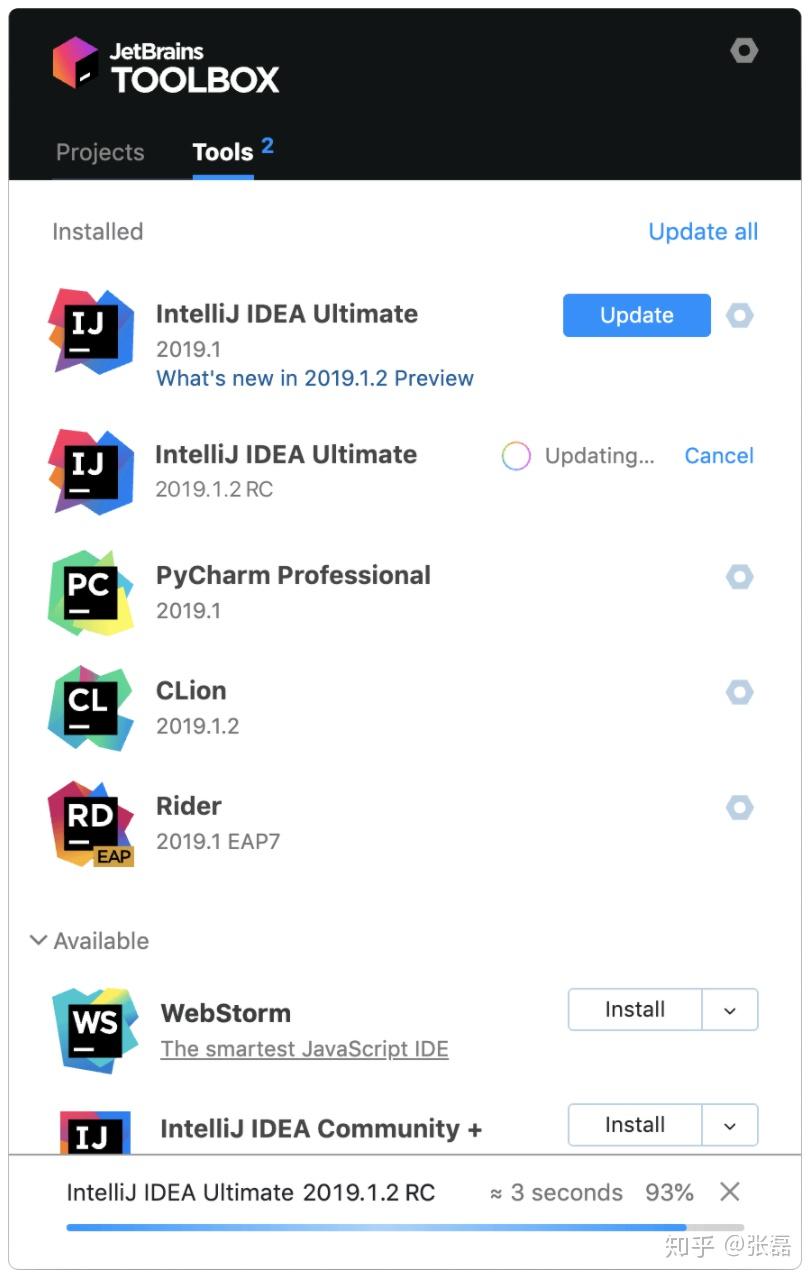The width and height of the screenshot is (812, 1278).
Task: Update IntelliJ IDEA Ultimate 2019.1
Action: 637,315
